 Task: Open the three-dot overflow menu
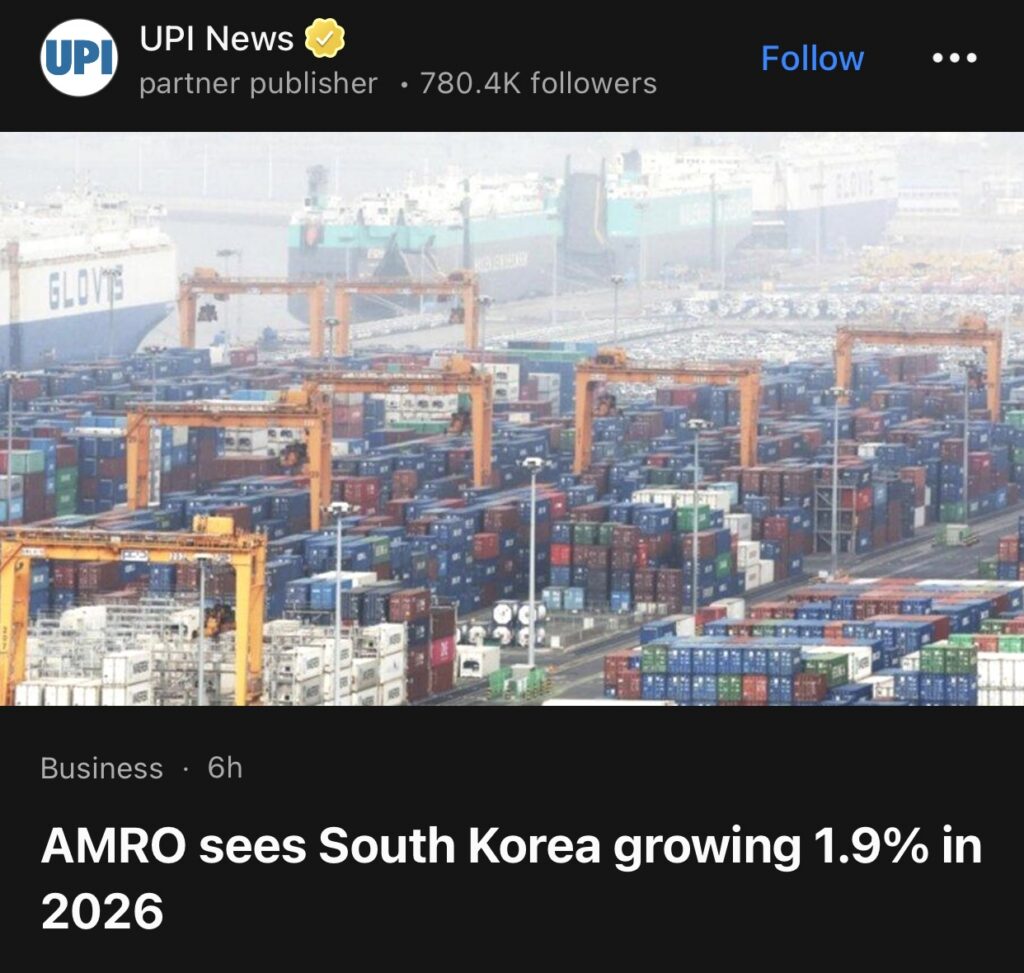coord(953,58)
